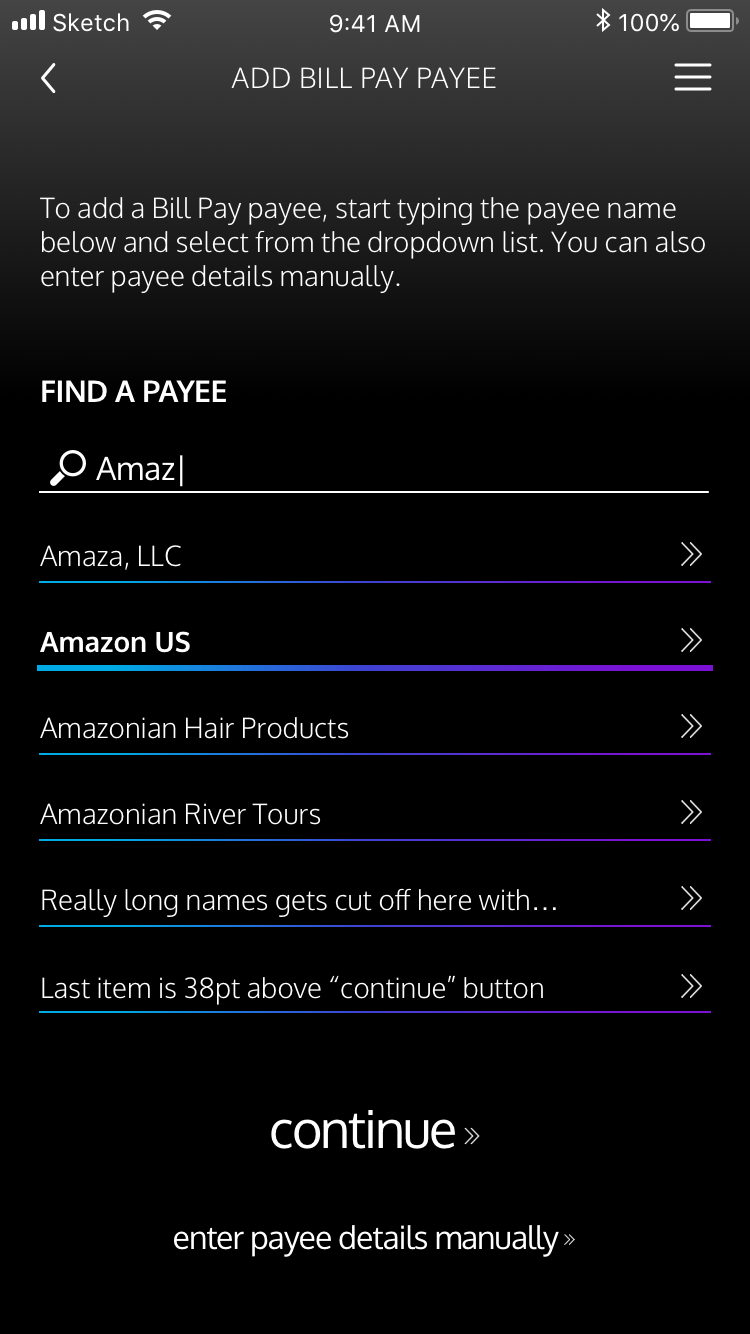750x1334 pixels.
Task: Select the "Last item is 38pt" result
Action: click(x=374, y=988)
